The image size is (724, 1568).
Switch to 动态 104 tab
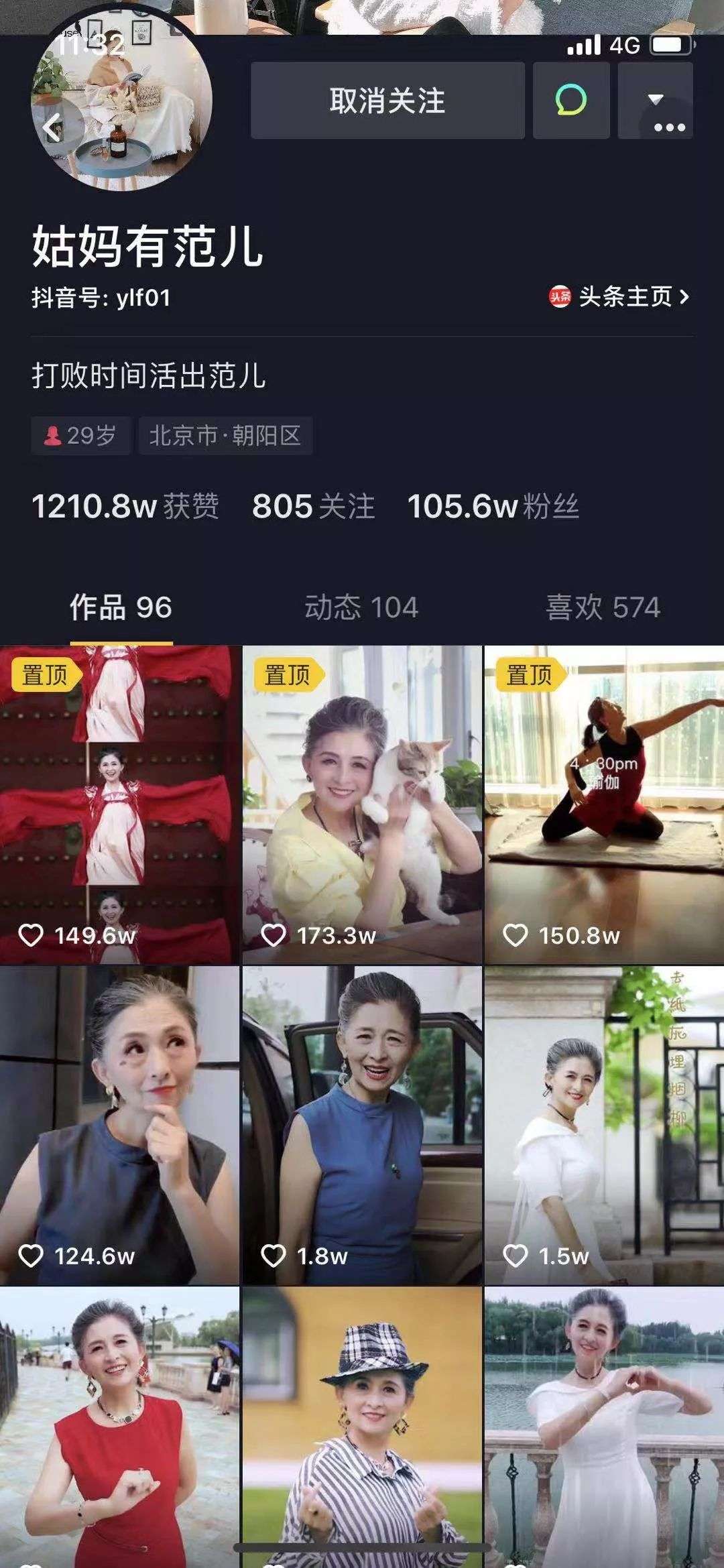(361, 607)
